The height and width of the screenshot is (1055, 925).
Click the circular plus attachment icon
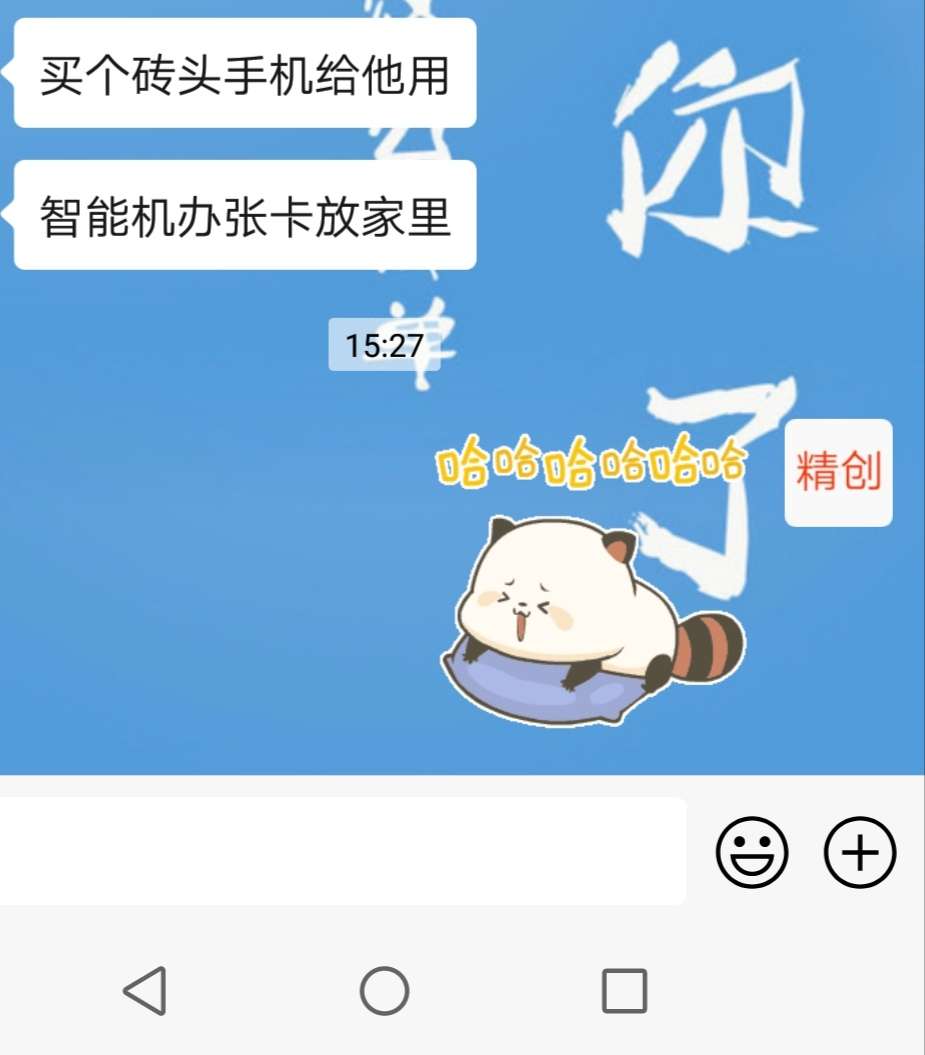tap(858, 850)
